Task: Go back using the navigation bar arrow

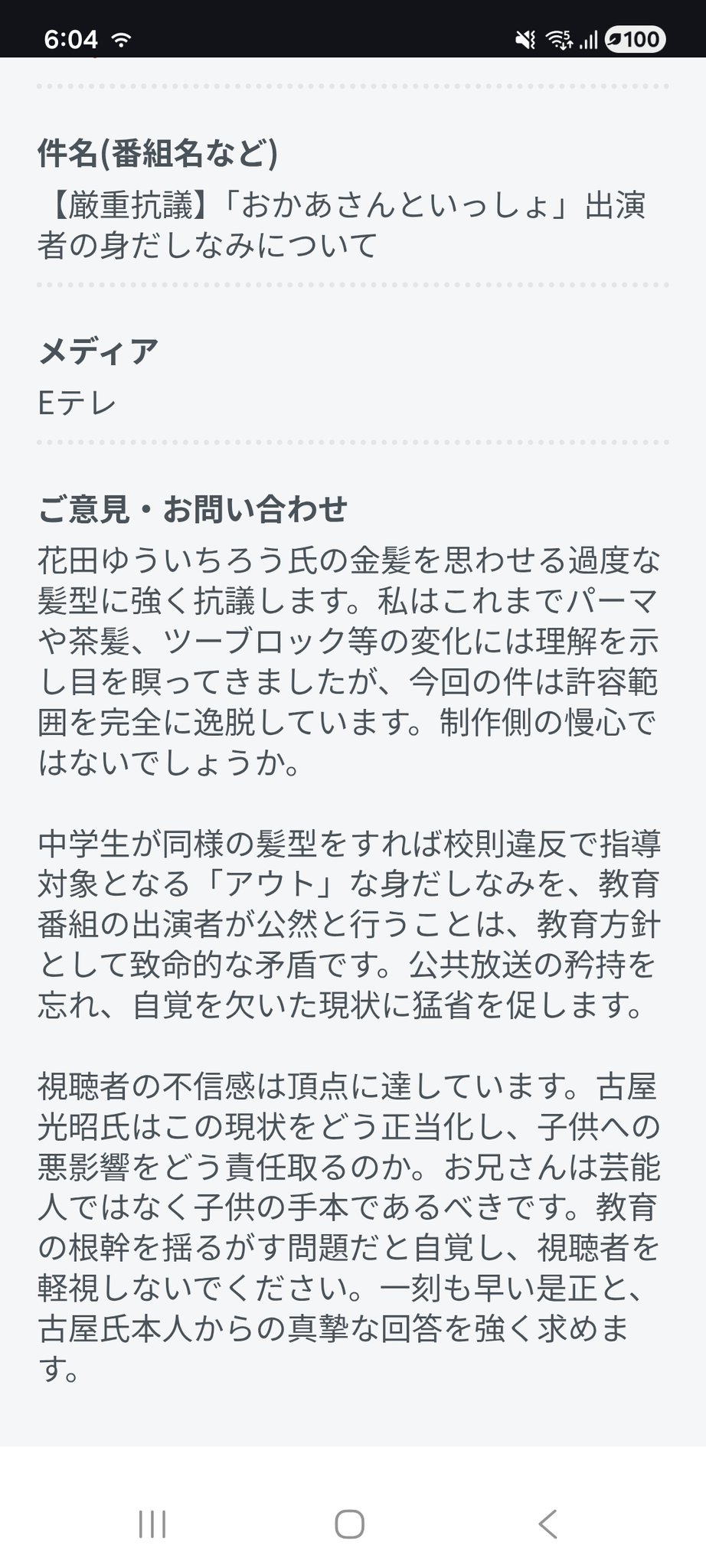Action: click(x=547, y=1524)
